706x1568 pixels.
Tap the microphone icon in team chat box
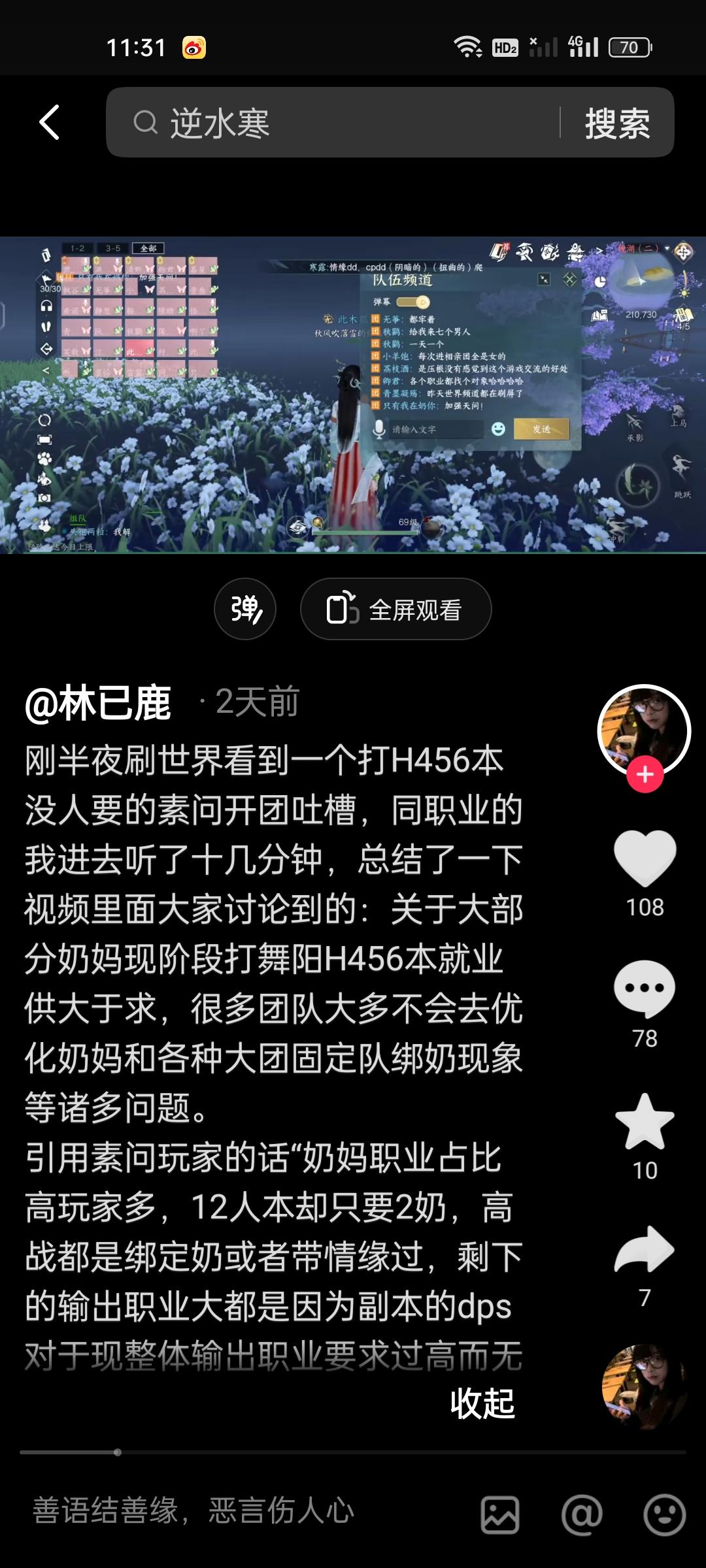coord(380,429)
